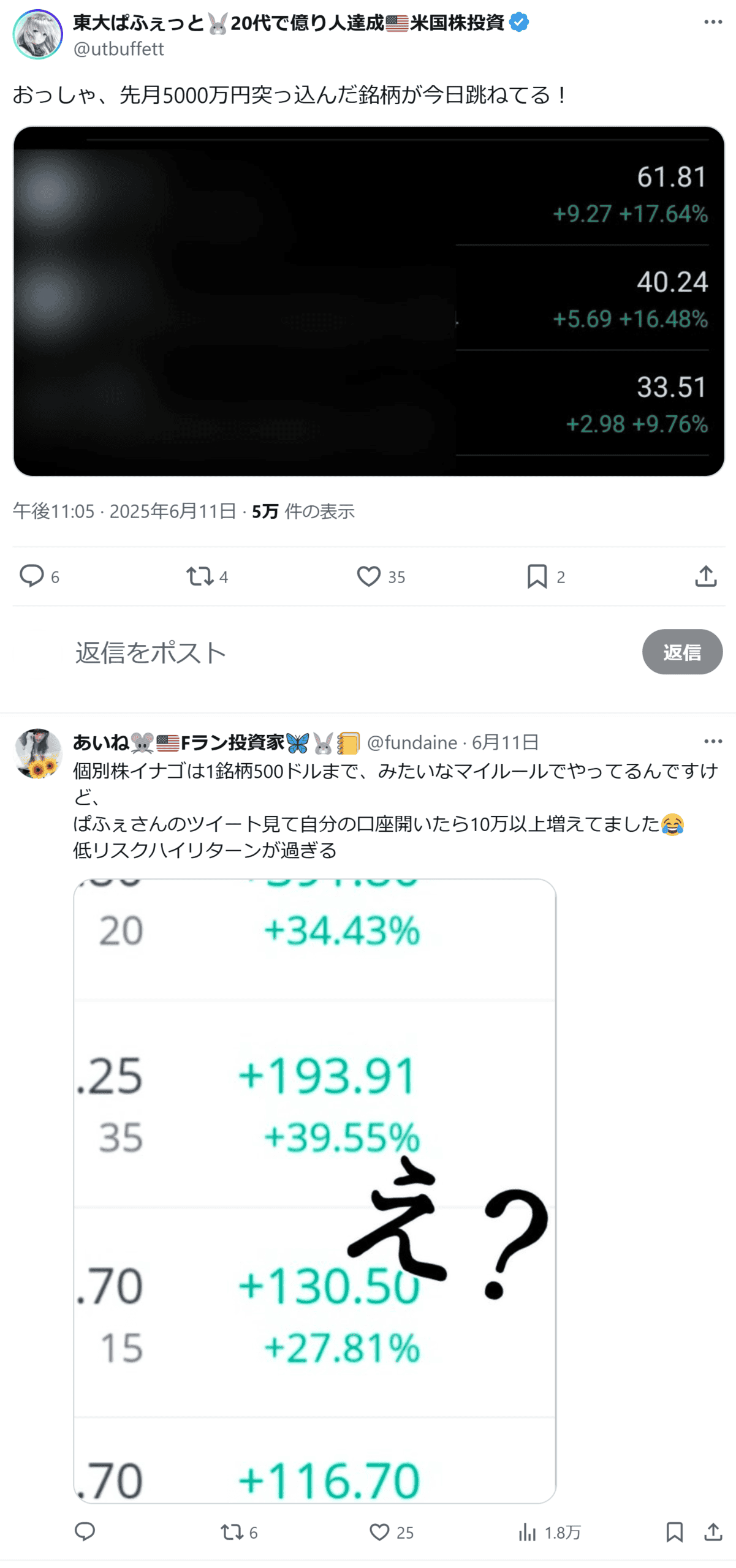The width and height of the screenshot is (736, 1568).
Task: Tap the grey 返信 button
Action: [681, 652]
